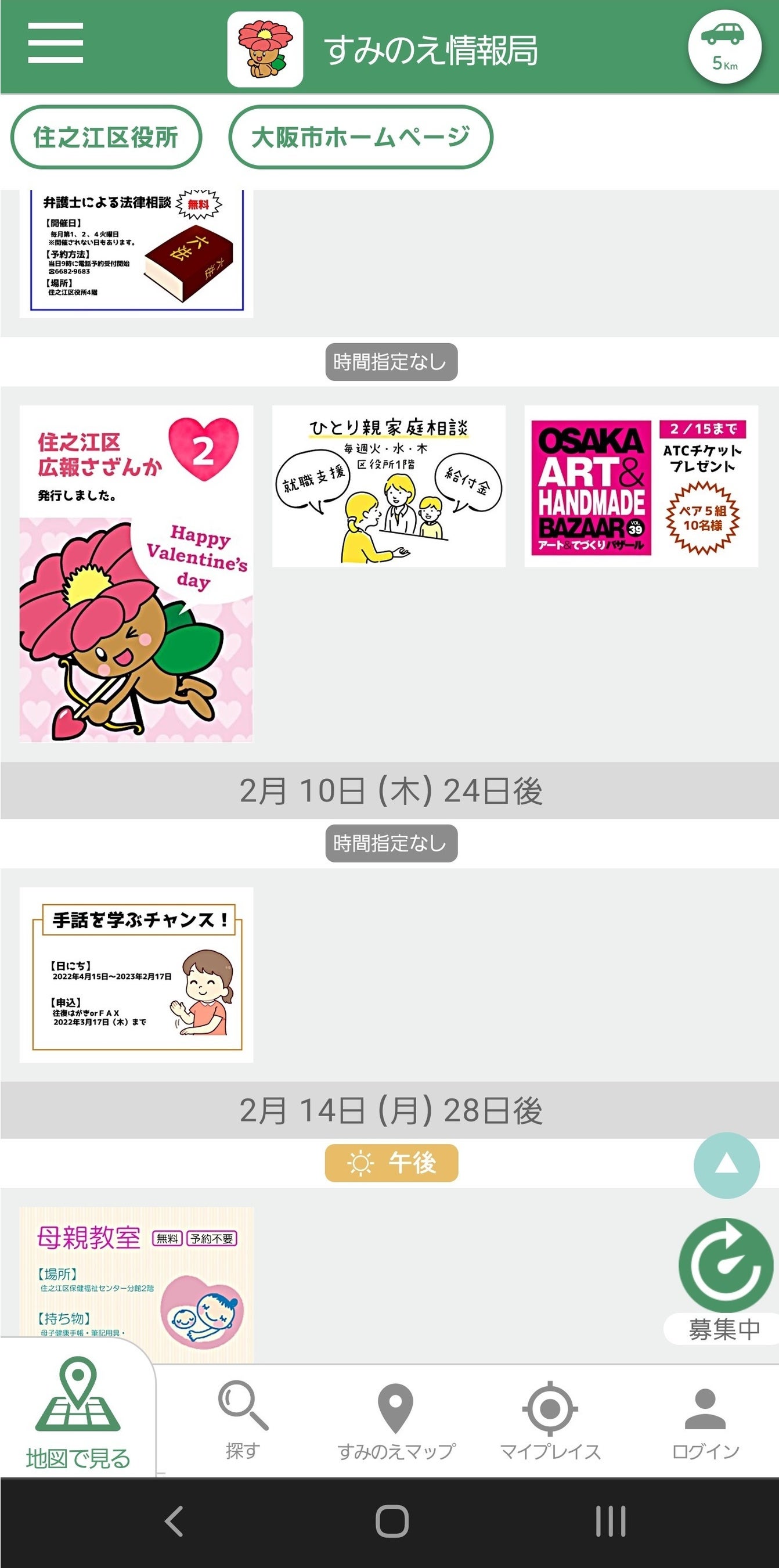Open the hamburger menu
Image resolution: width=779 pixels, height=1568 pixels.
pos(55,43)
